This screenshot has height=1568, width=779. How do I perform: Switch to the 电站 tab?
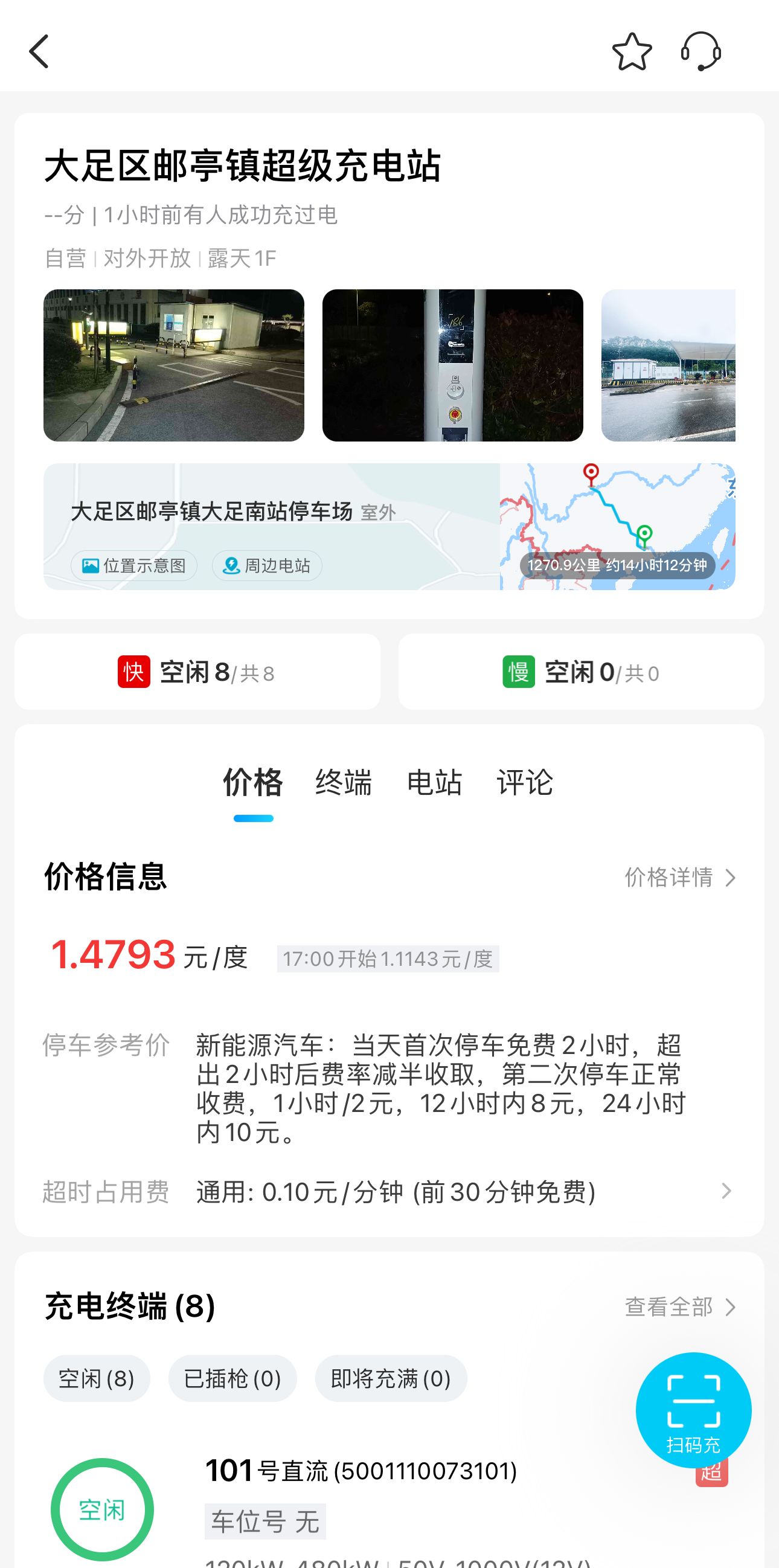point(434,782)
